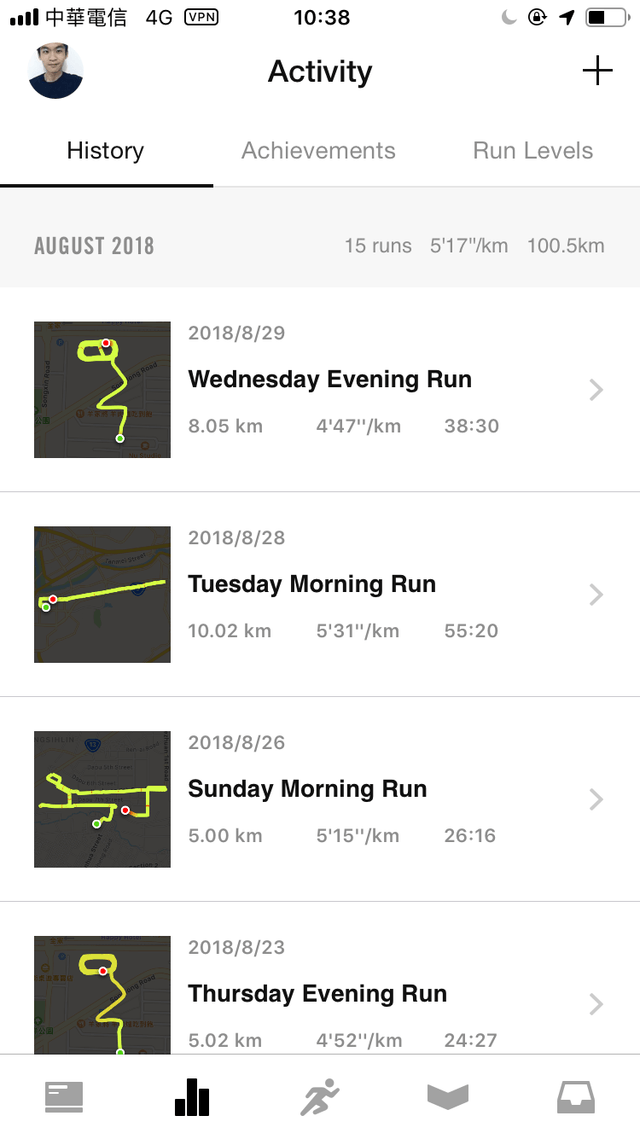
Task: Add a new activity with plus icon
Action: tap(597, 70)
